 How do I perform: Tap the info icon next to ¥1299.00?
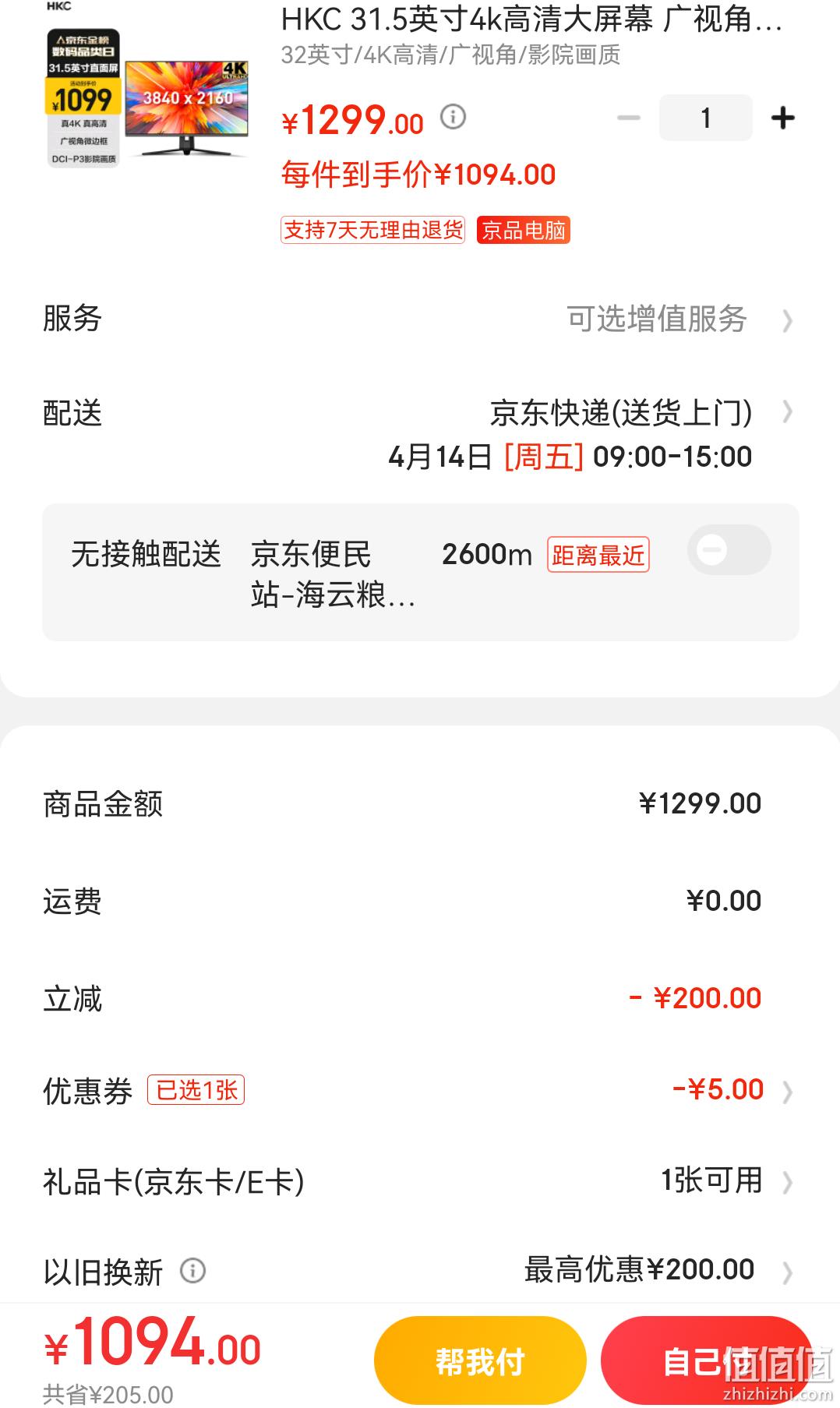point(453,117)
